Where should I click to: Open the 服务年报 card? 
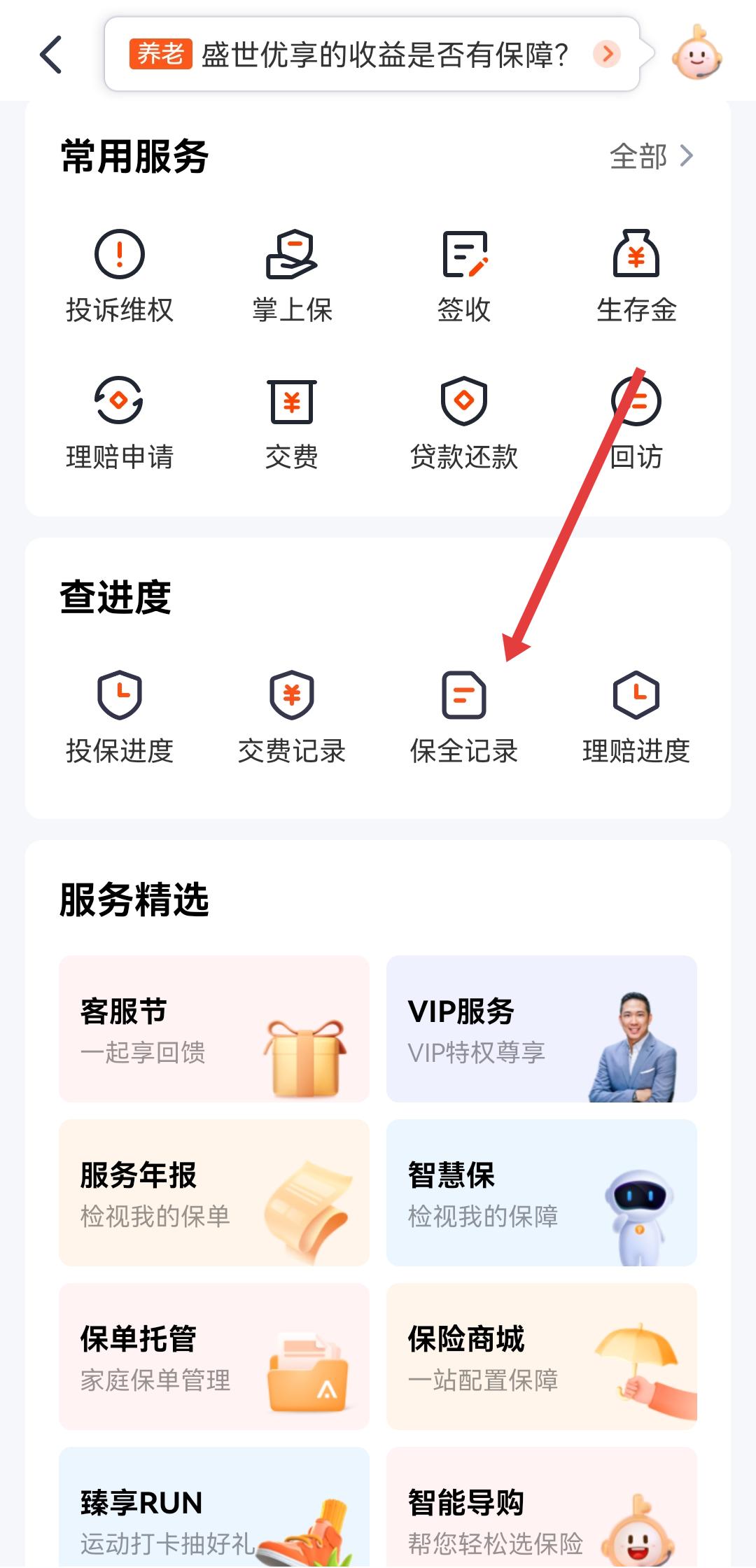214,1192
